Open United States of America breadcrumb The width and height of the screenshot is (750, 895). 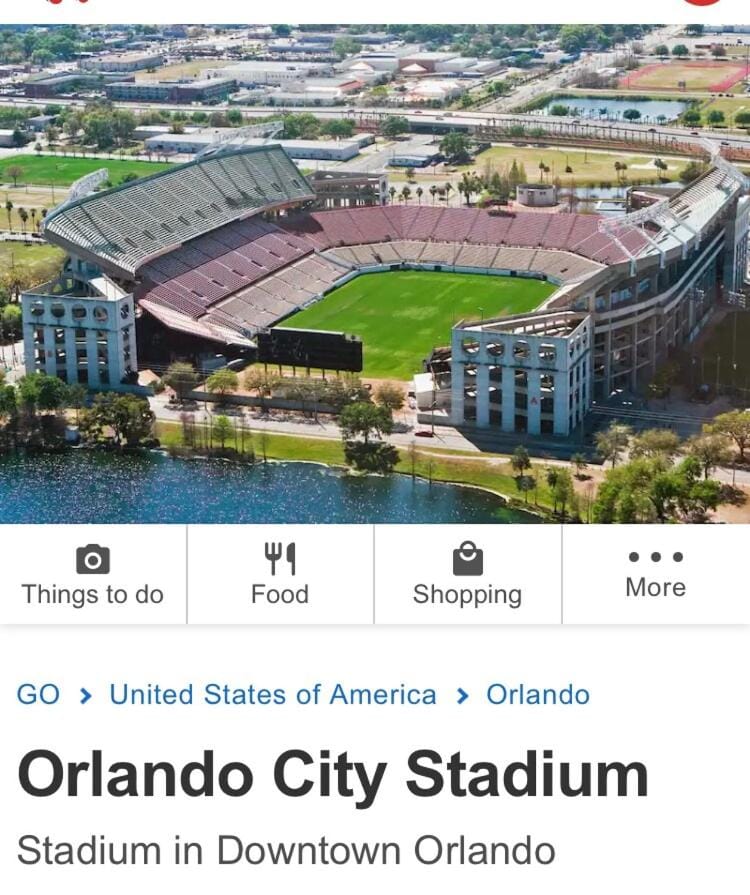pyautogui.click(x=272, y=695)
